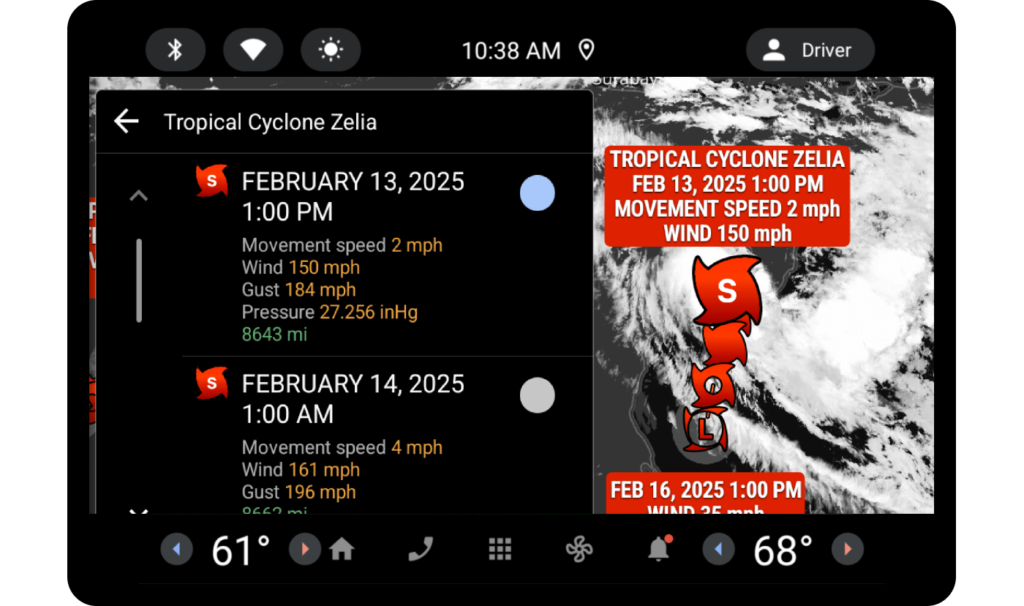Open the February 14, 2025 1:00 AM forecast entry
Screen dimensions: 1024x606
click(x=352, y=399)
